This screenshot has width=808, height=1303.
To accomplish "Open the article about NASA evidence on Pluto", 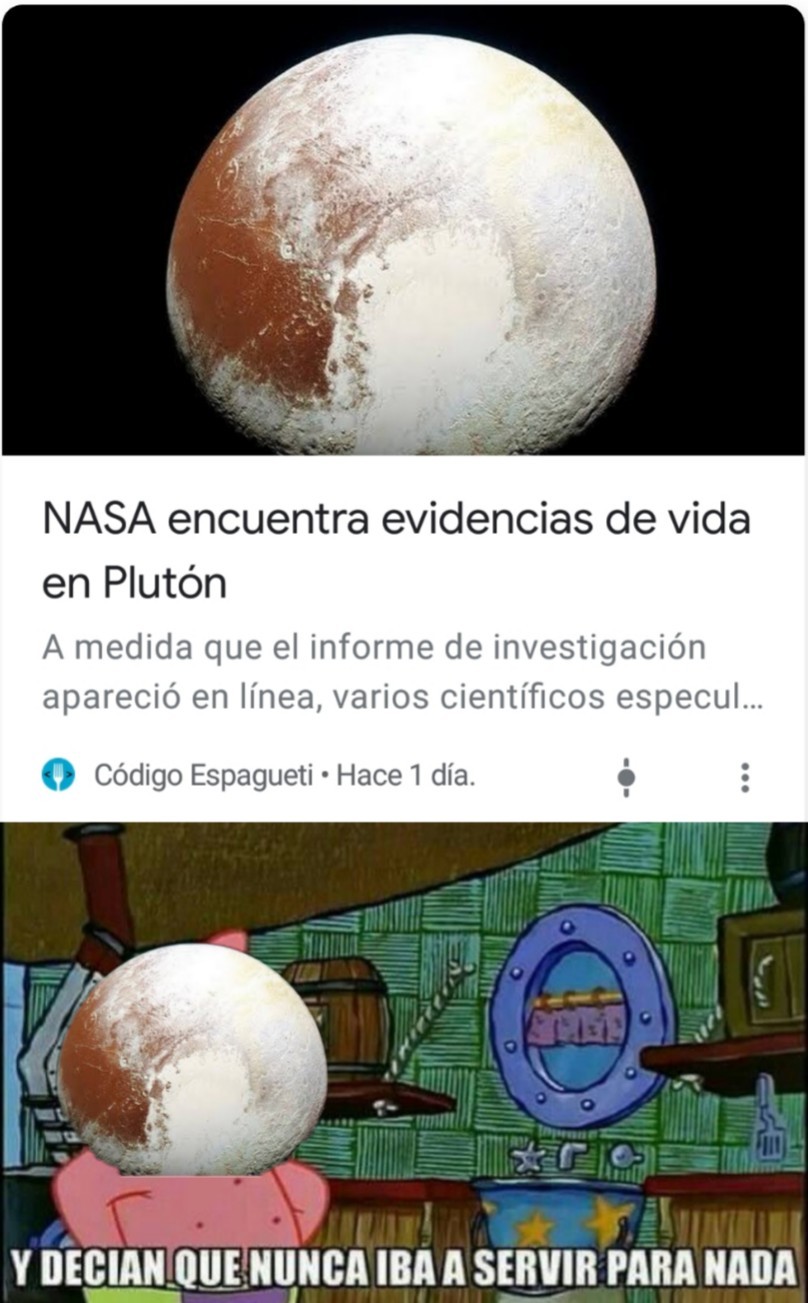I will click(395, 545).
